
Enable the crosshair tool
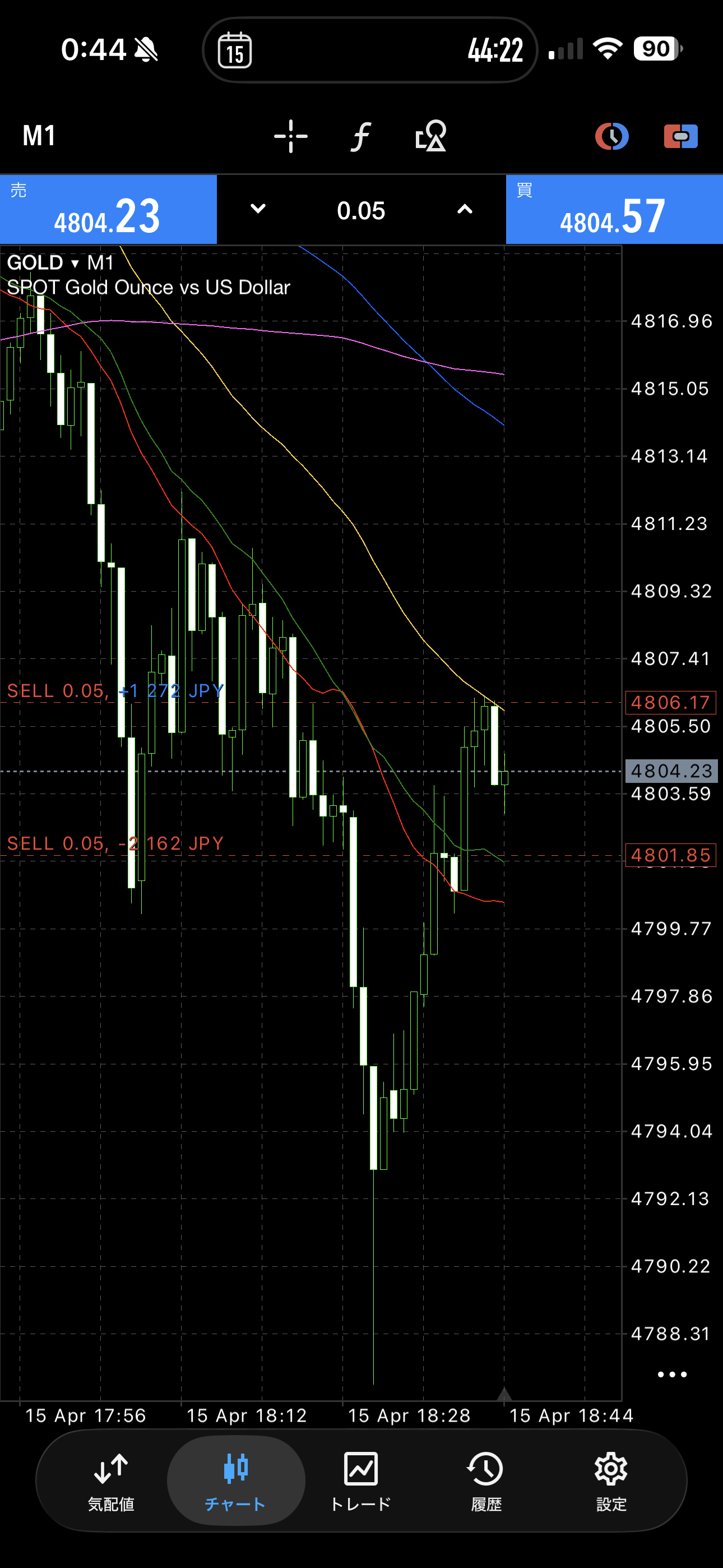coord(291,136)
